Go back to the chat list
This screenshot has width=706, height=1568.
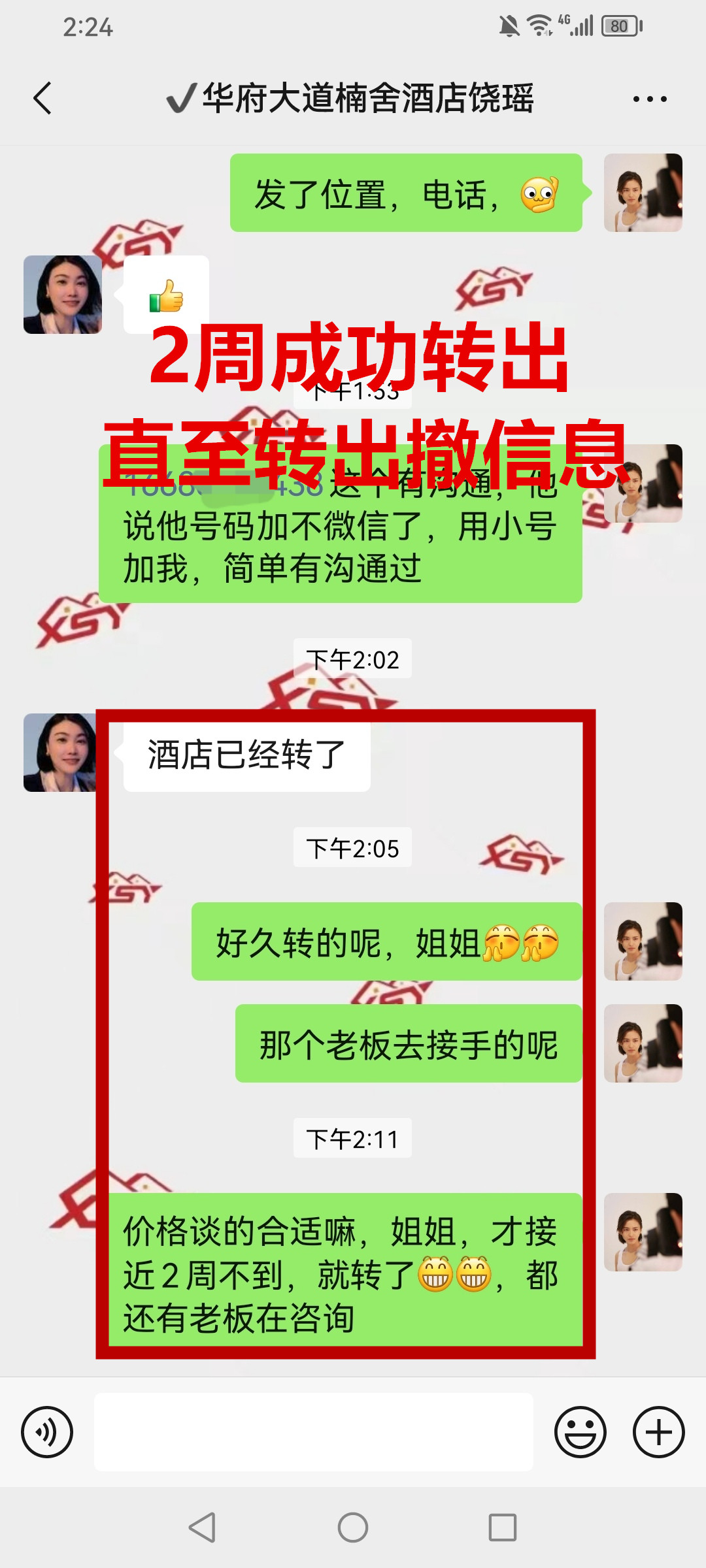pos(42,99)
